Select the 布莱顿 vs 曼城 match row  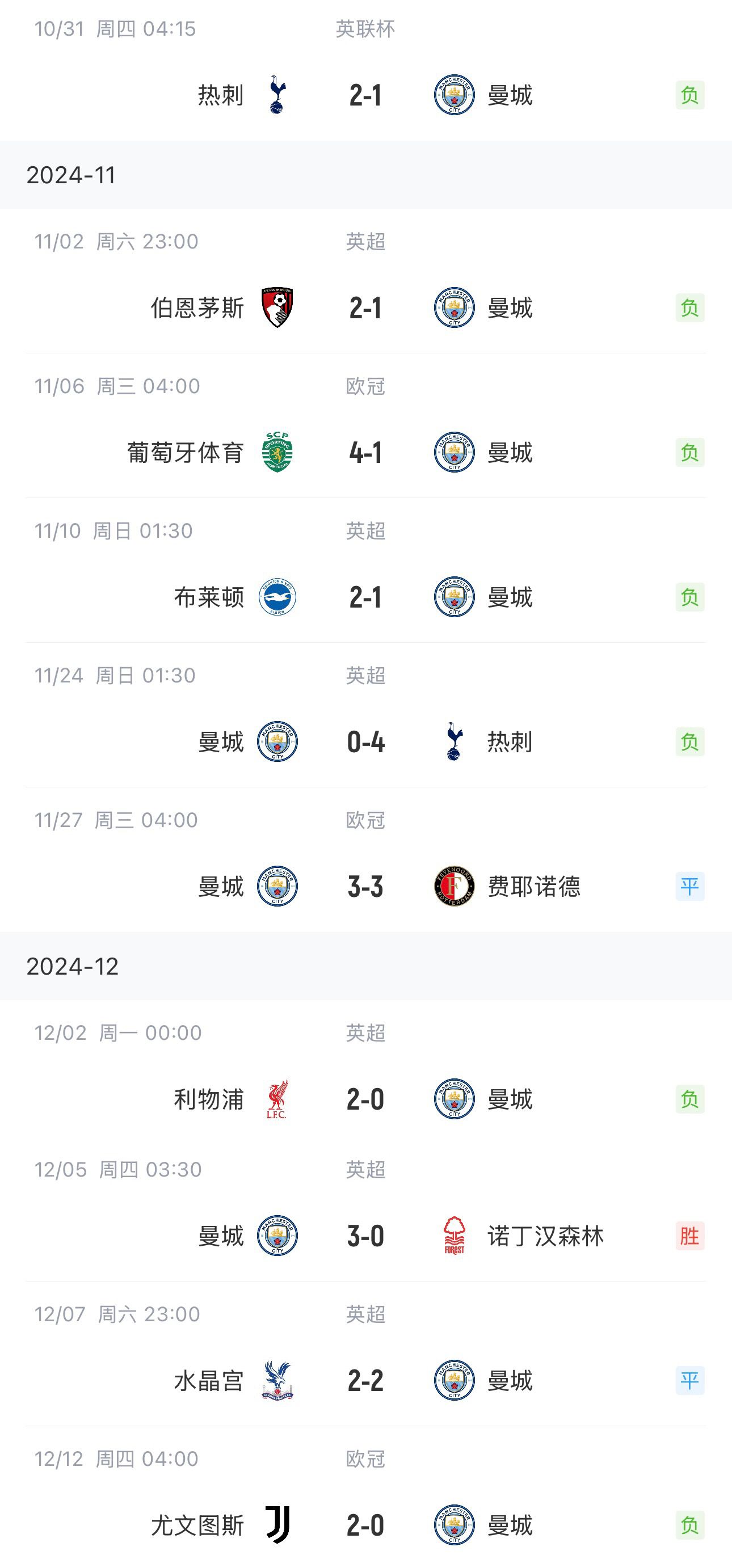pyautogui.click(x=365, y=597)
